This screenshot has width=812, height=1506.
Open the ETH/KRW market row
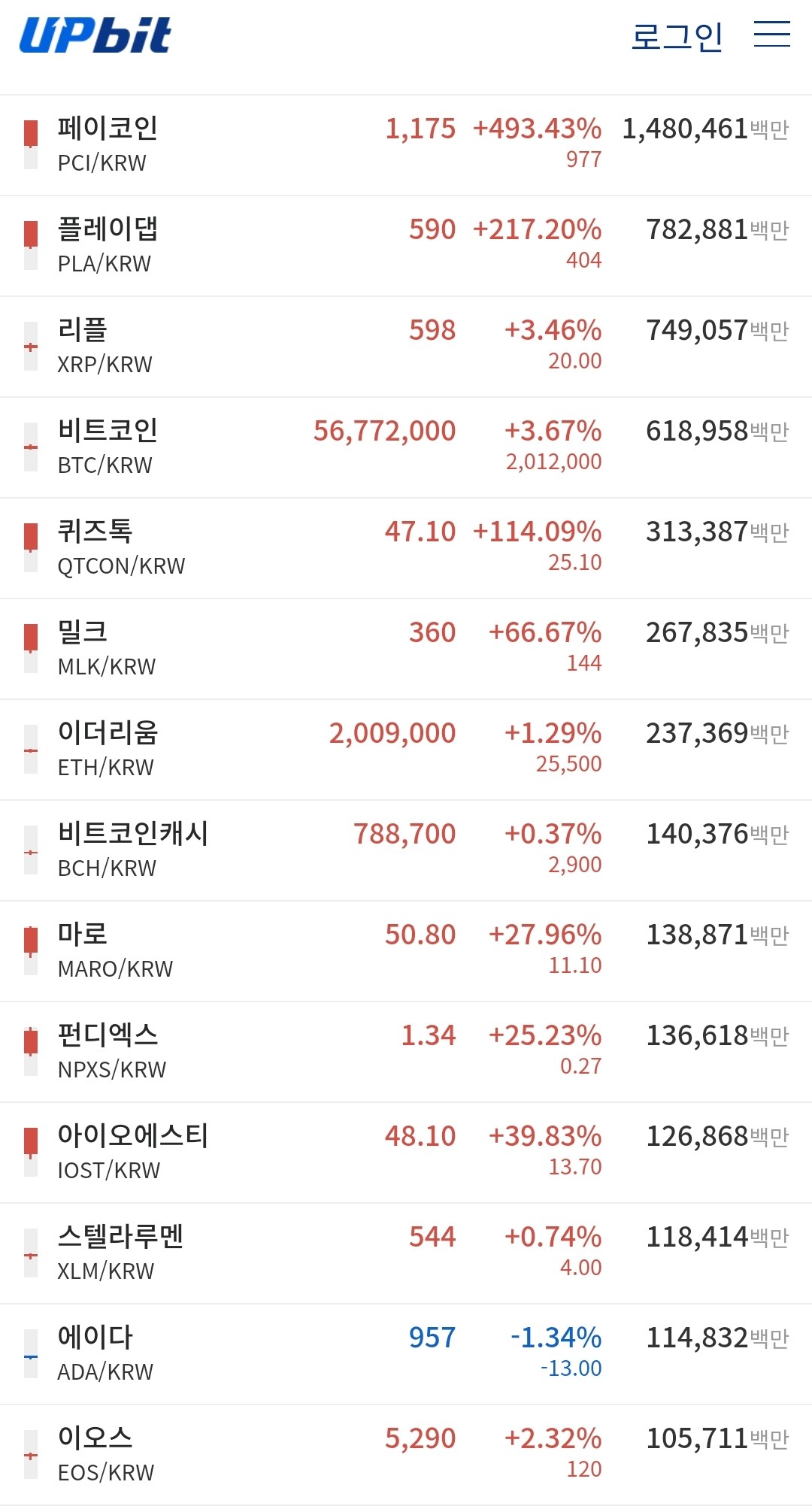[406, 748]
